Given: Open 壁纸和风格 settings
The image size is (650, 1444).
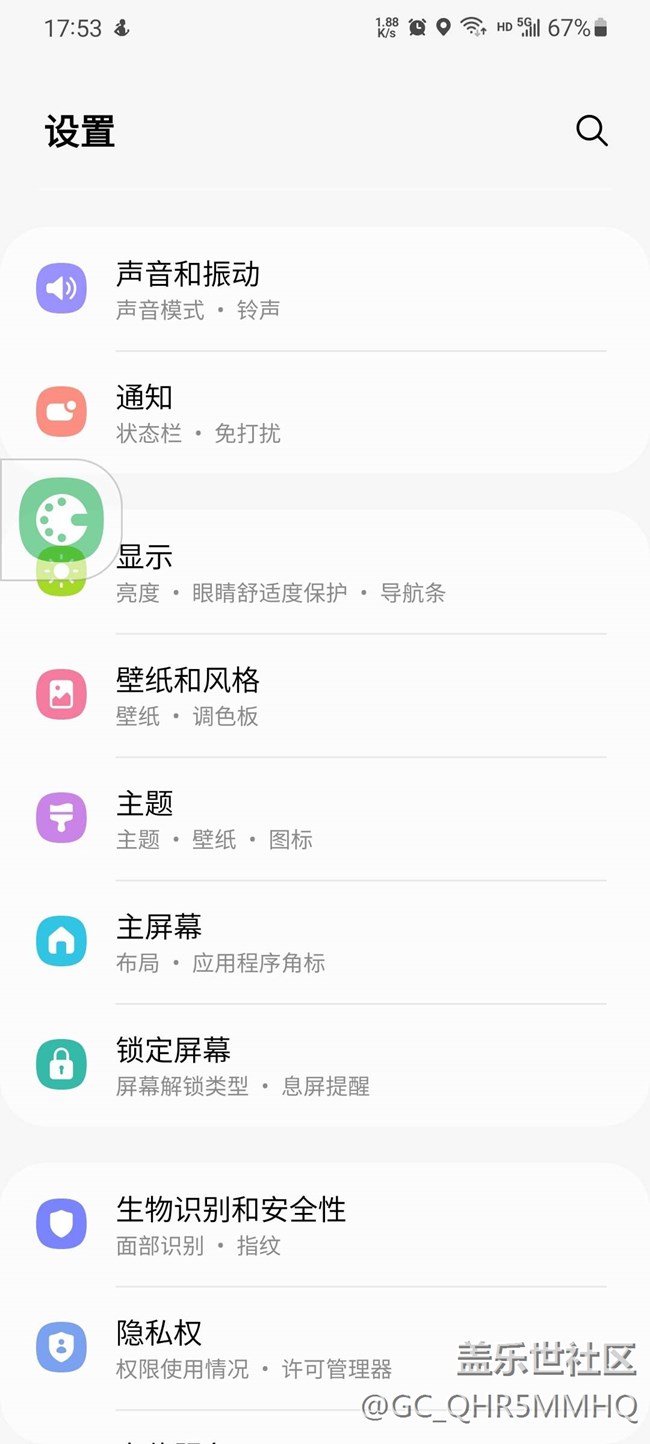Looking at the screenshot, I should (325, 695).
